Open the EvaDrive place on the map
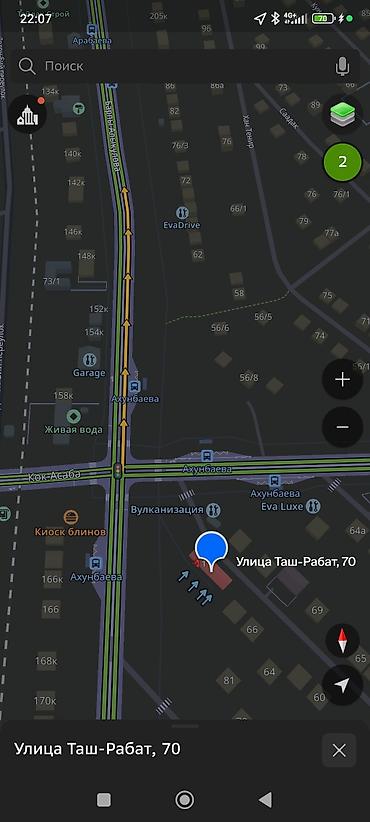Viewport: 370px width, 822px height. [x=182, y=218]
